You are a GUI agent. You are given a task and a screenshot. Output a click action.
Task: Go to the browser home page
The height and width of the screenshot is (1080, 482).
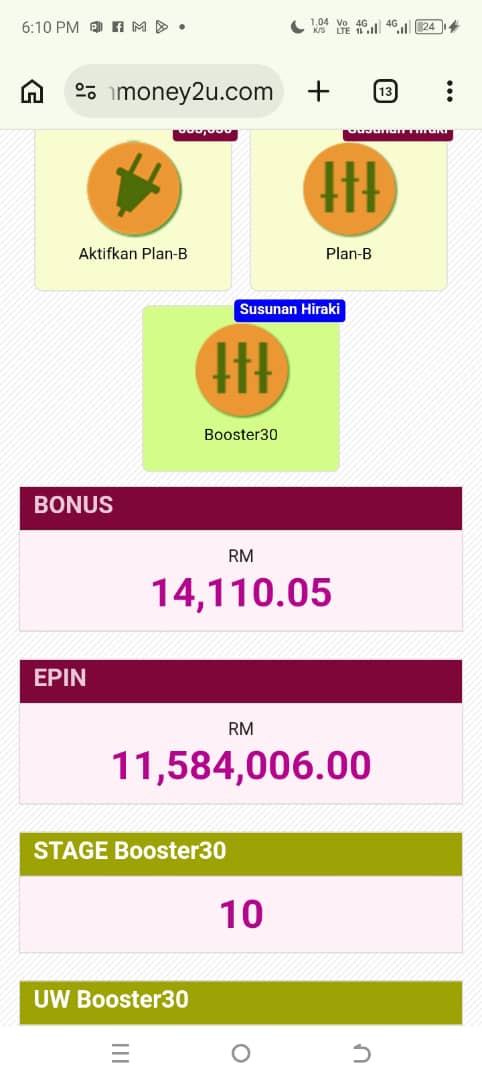click(x=32, y=91)
